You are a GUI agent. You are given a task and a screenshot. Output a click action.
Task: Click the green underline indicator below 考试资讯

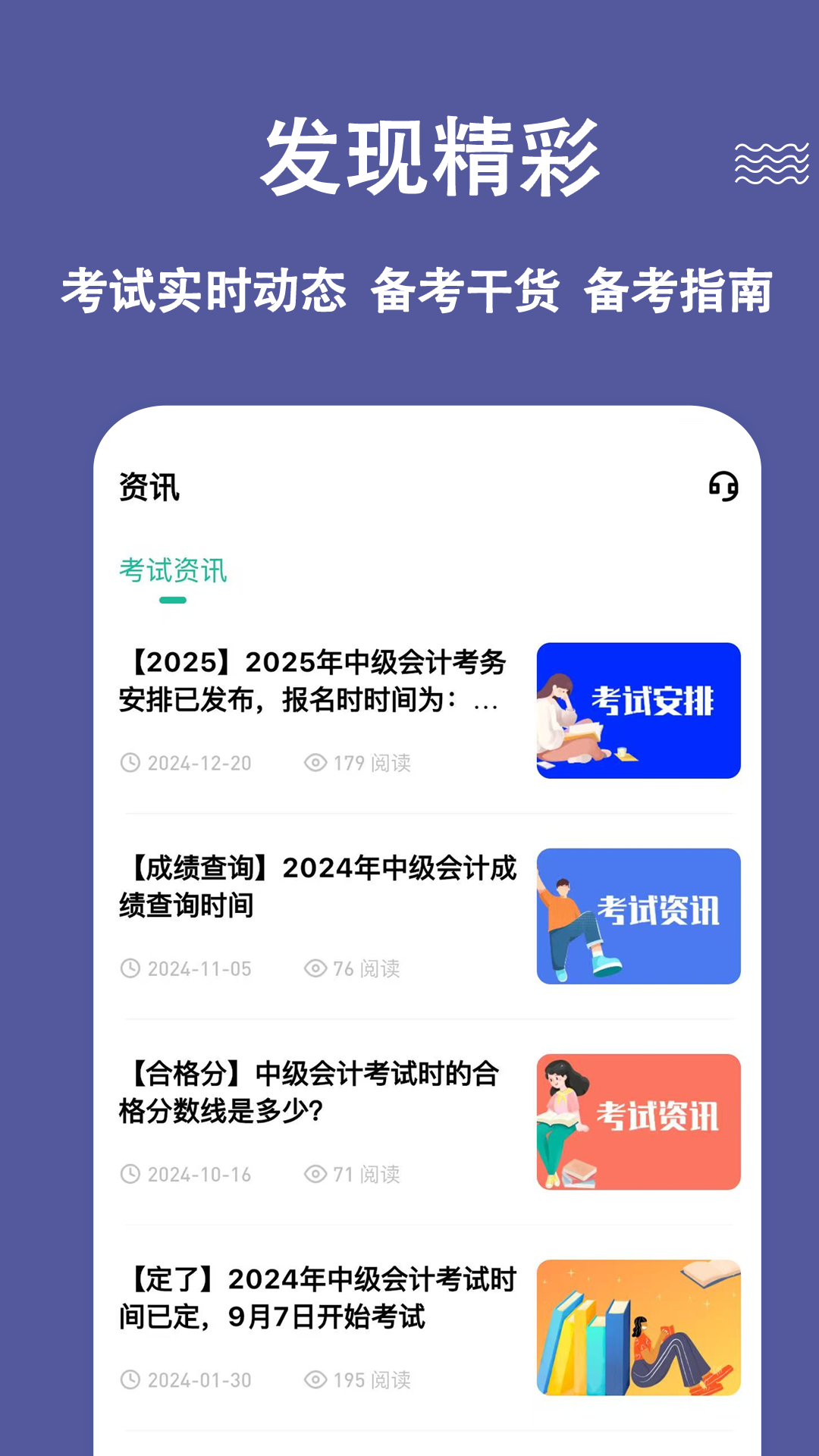pos(173,601)
